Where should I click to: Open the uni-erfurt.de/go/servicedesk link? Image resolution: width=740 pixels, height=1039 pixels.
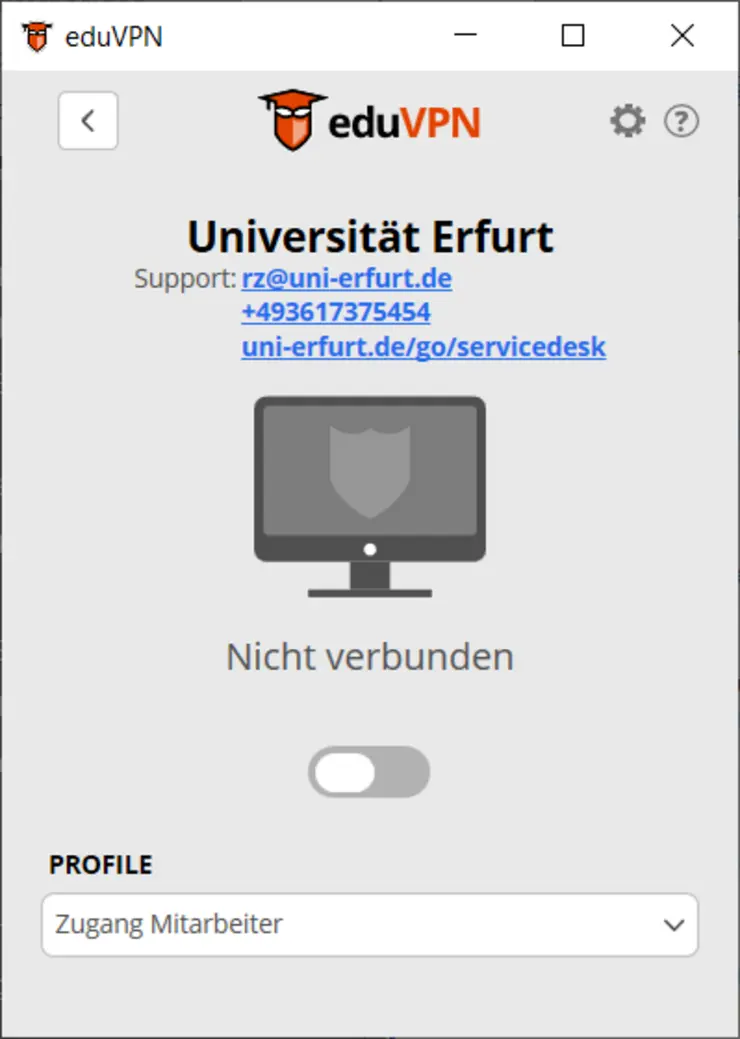tap(423, 347)
